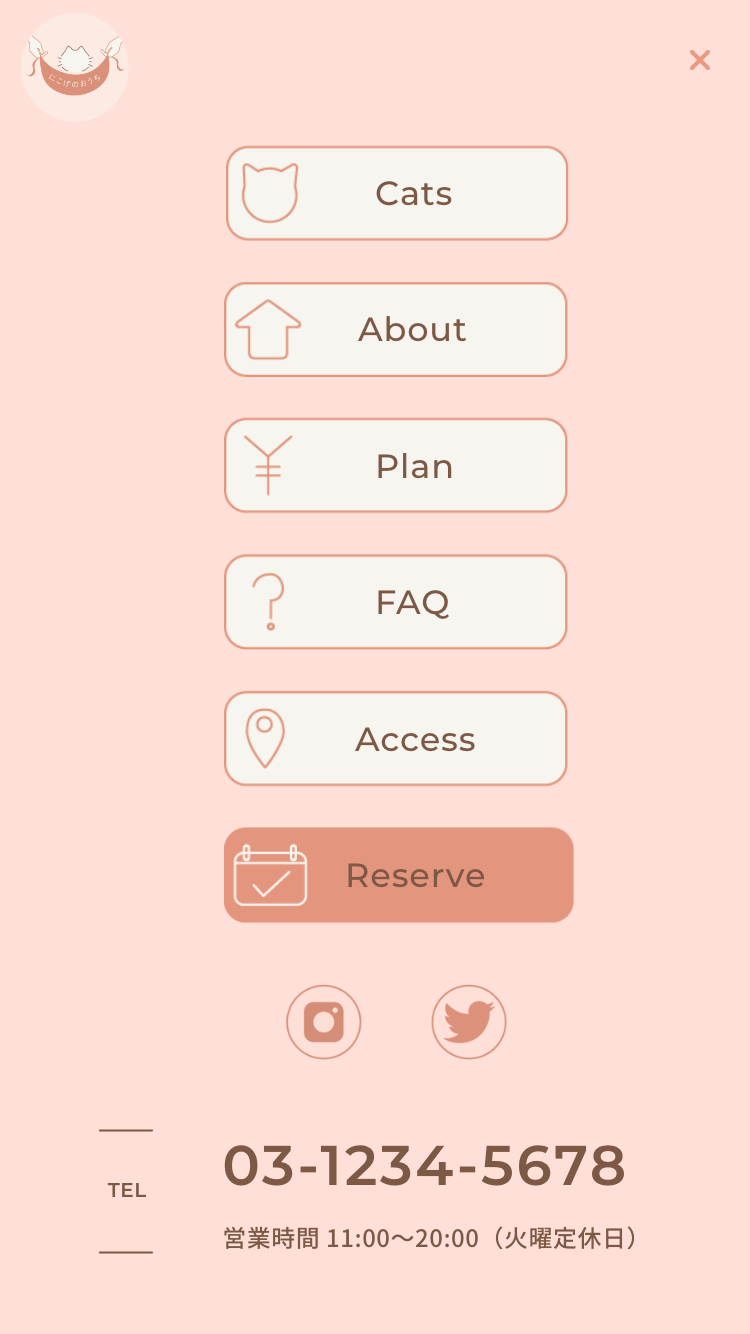View the Plan pricing page

coord(396,466)
